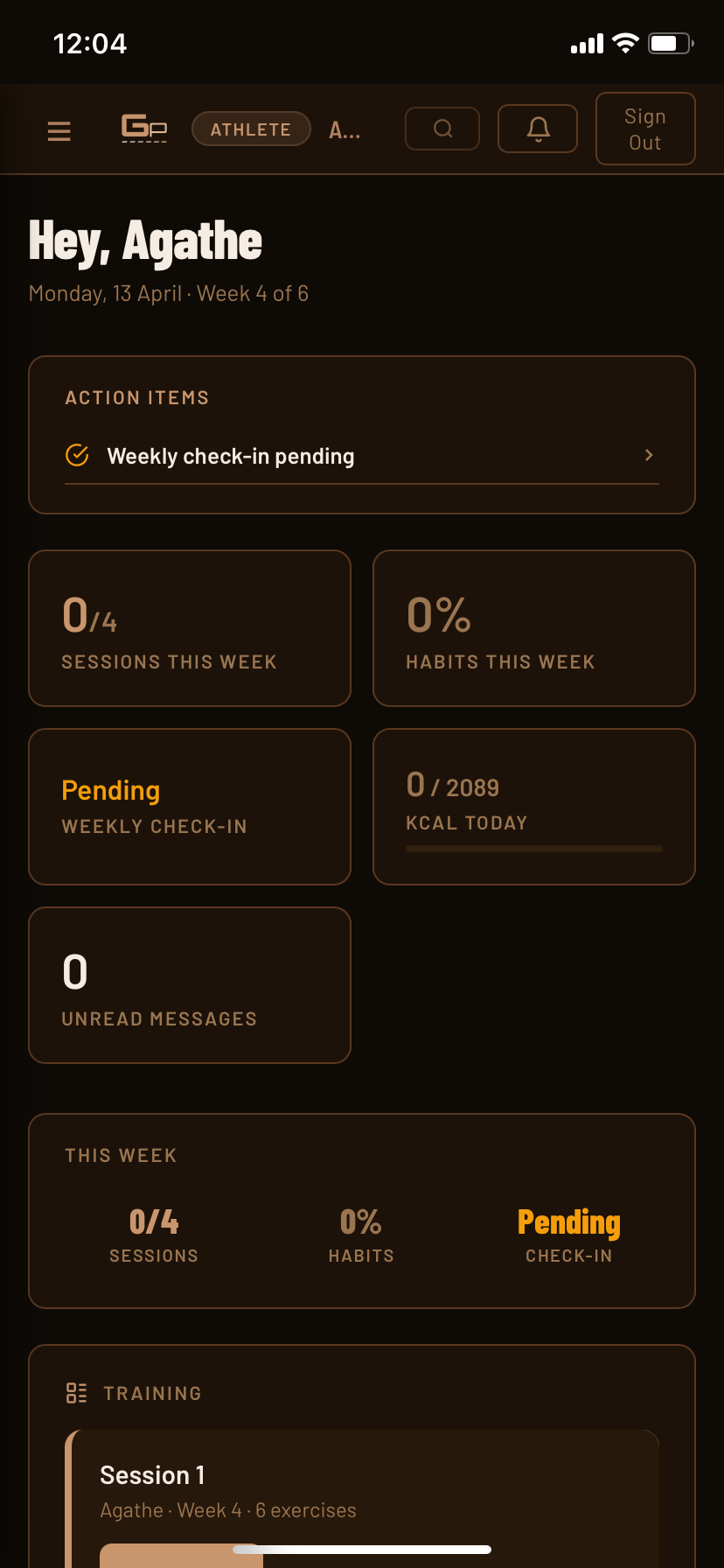
Task: Open the pending weekly check-in action item
Action: 361,455
